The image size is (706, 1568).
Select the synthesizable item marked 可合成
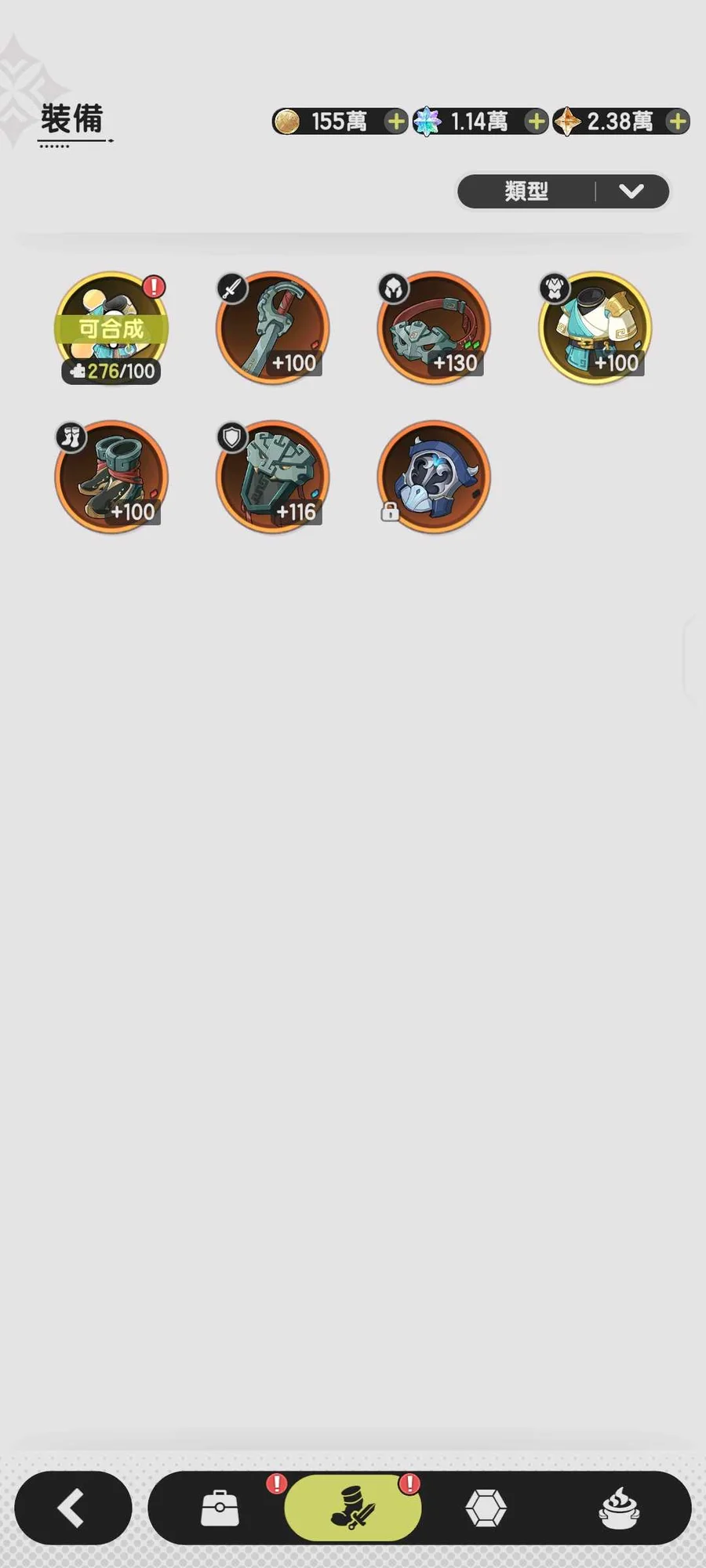111,328
